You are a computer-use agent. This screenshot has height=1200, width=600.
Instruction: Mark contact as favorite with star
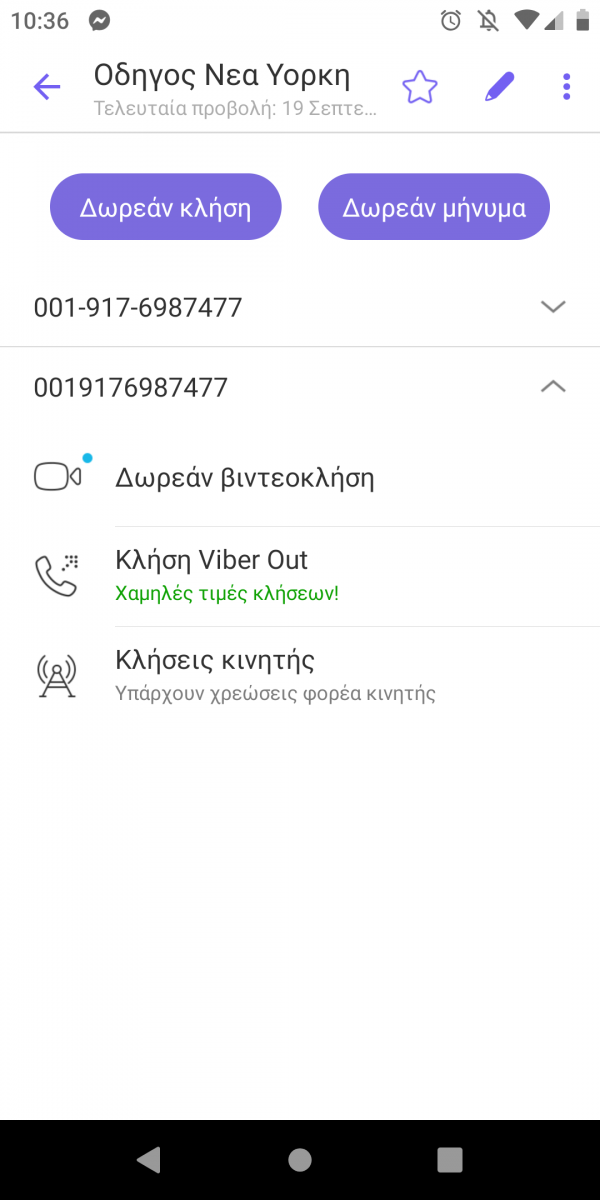[x=420, y=88]
